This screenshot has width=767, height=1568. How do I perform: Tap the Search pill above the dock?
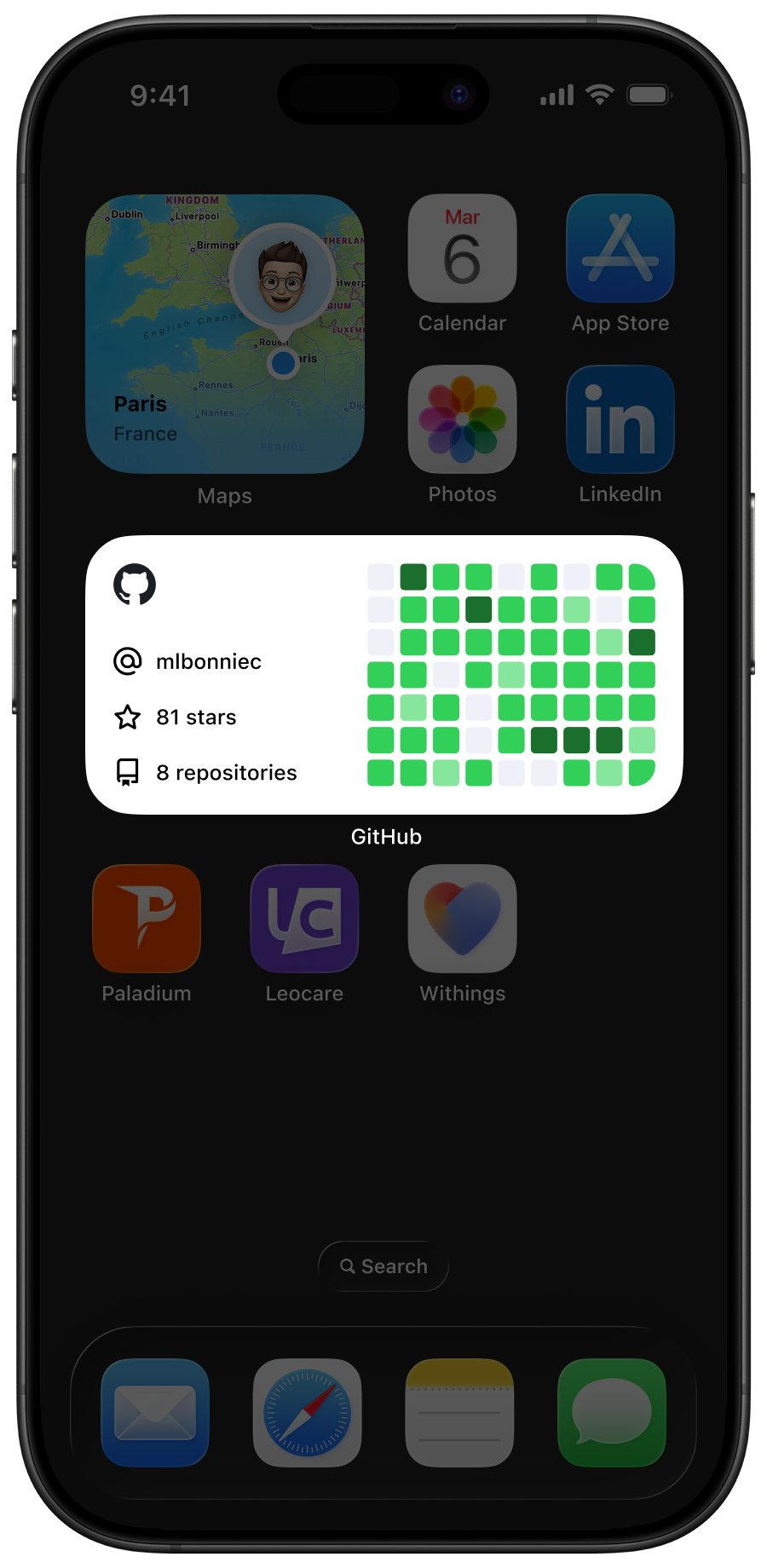[383, 1265]
